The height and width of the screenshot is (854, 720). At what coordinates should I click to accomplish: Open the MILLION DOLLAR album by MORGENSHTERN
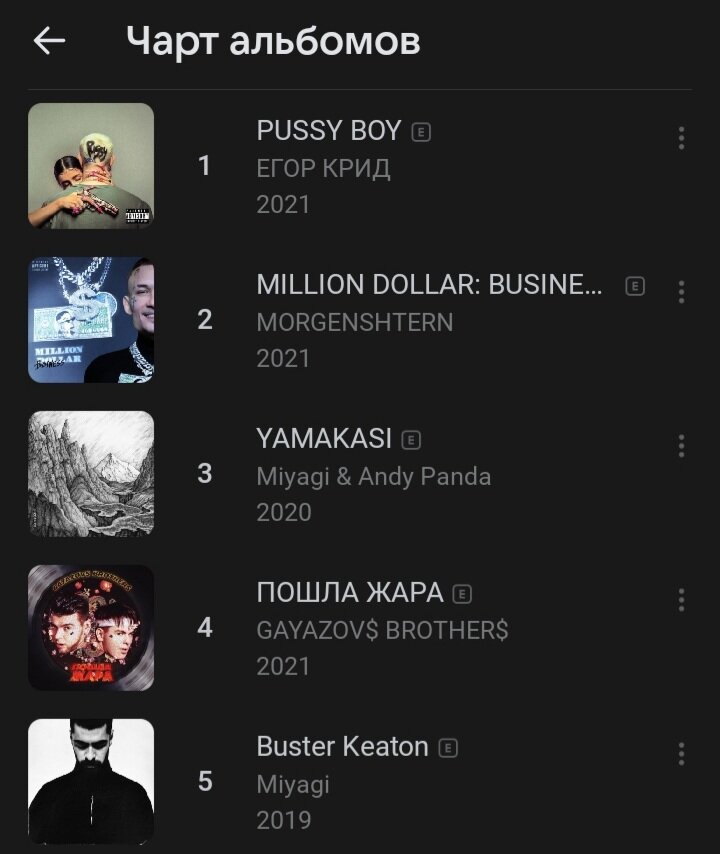pos(429,285)
